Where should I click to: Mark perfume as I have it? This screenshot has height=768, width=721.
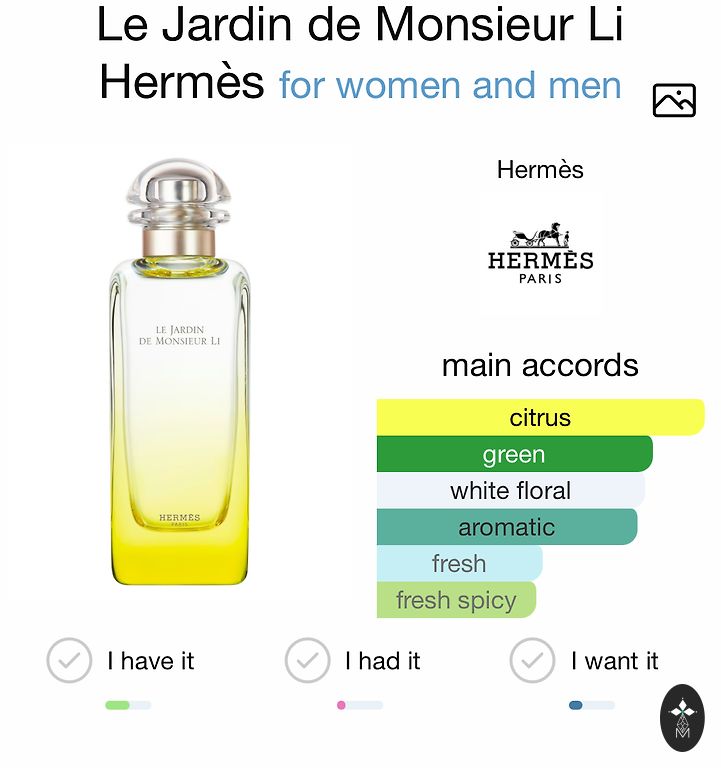(x=70, y=661)
